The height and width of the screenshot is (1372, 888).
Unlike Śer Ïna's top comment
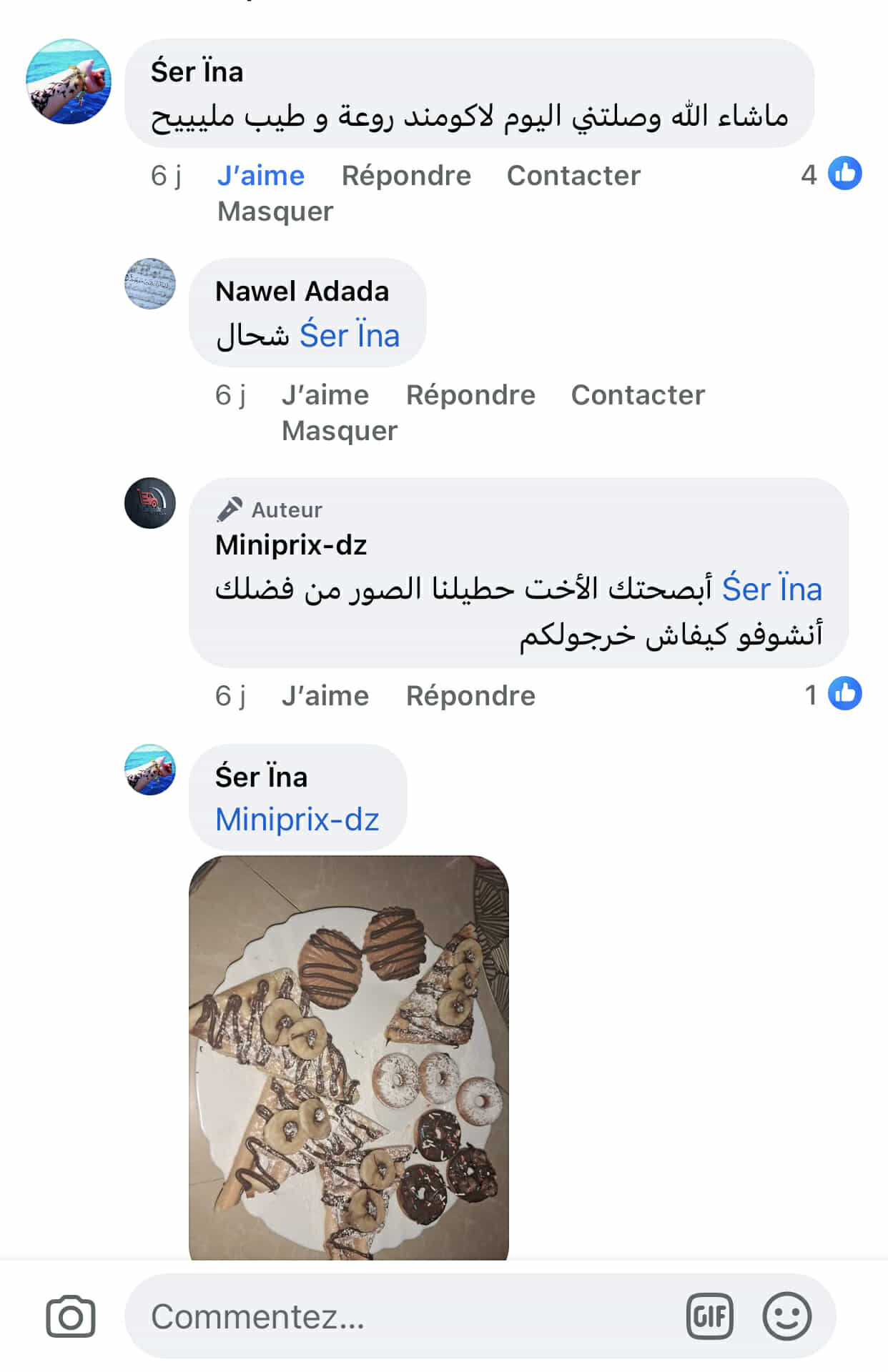click(260, 176)
